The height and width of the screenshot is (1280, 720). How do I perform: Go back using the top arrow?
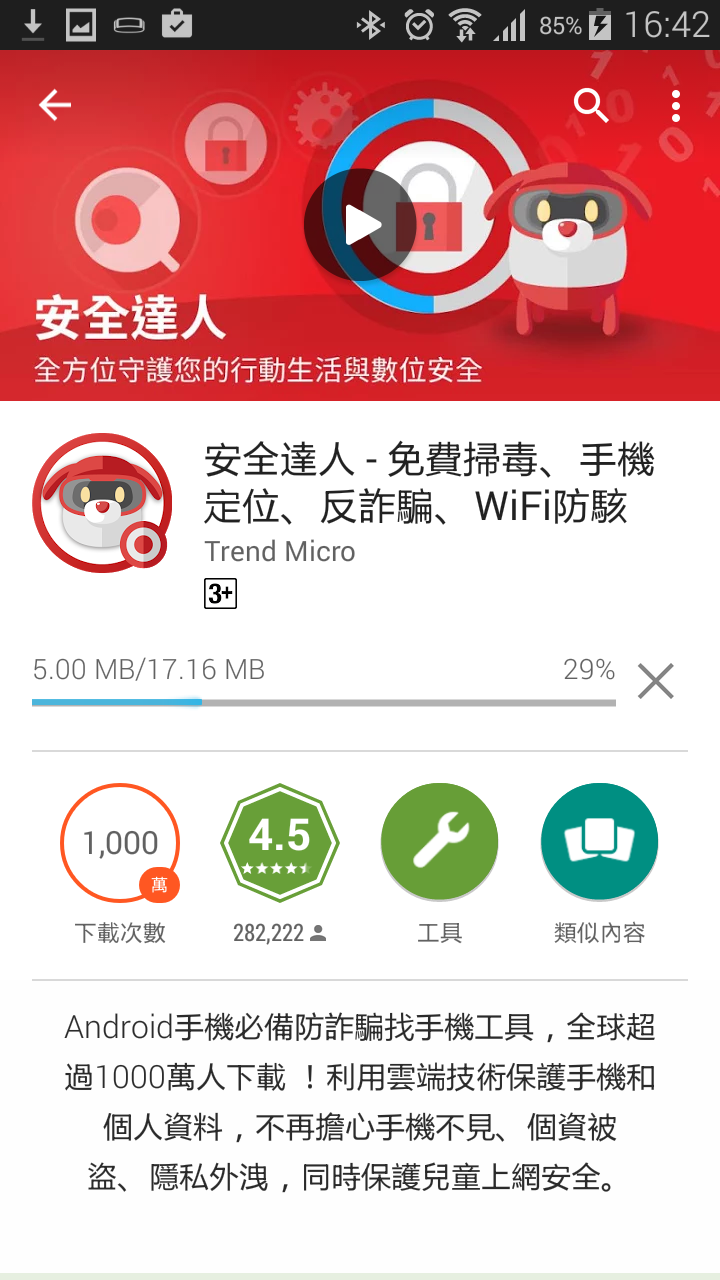coord(55,105)
